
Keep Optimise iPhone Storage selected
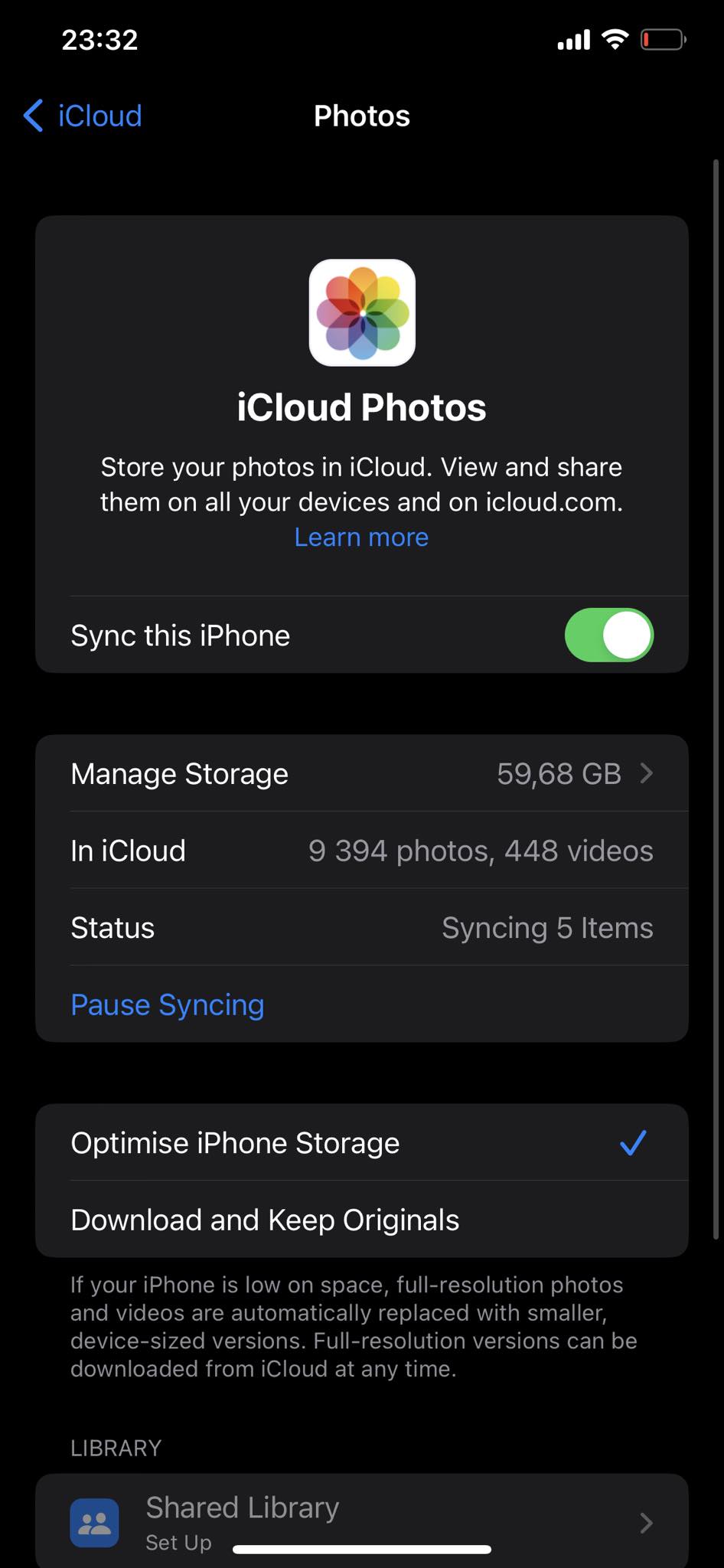point(235,1142)
